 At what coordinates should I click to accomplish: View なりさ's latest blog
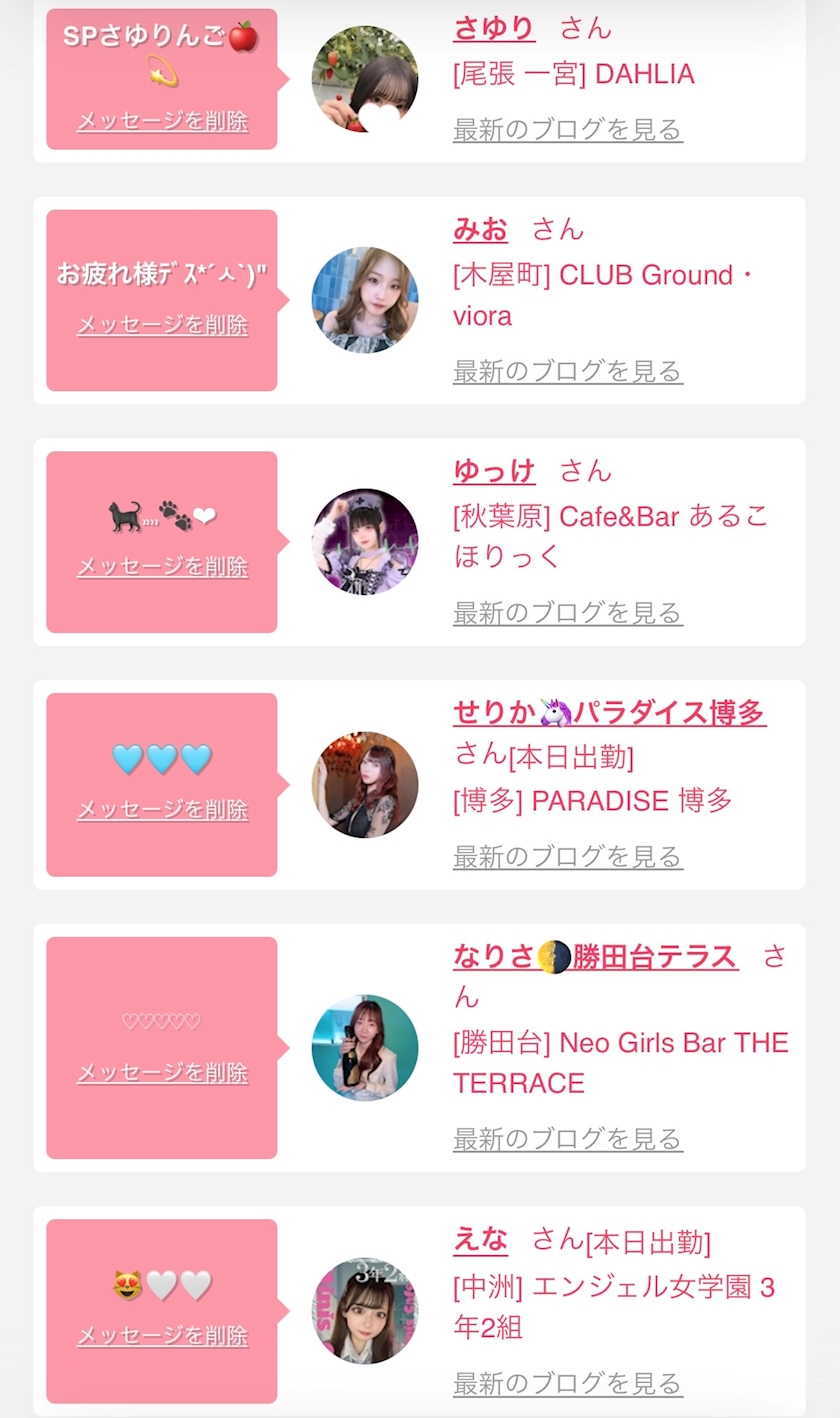pyautogui.click(x=567, y=1139)
